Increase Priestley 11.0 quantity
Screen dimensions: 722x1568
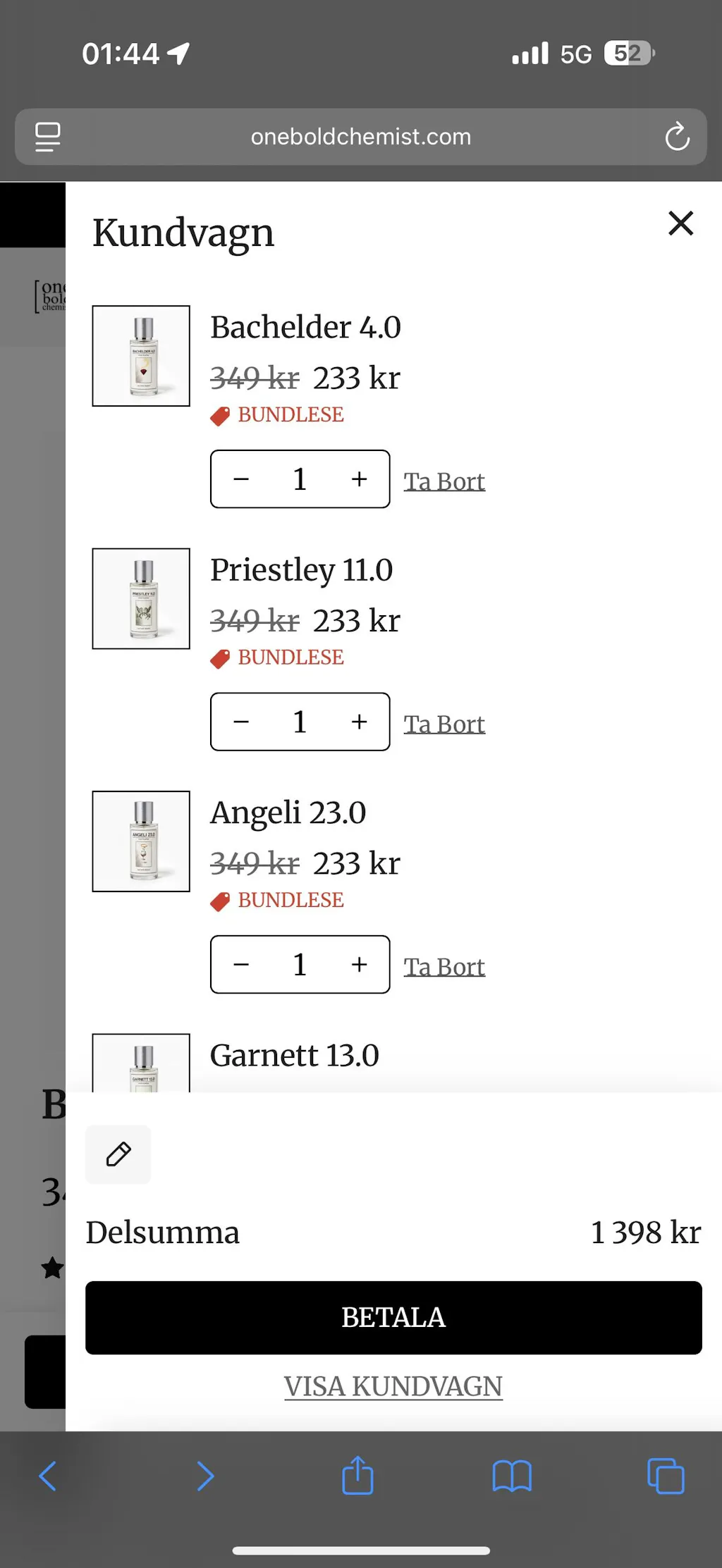(x=360, y=722)
